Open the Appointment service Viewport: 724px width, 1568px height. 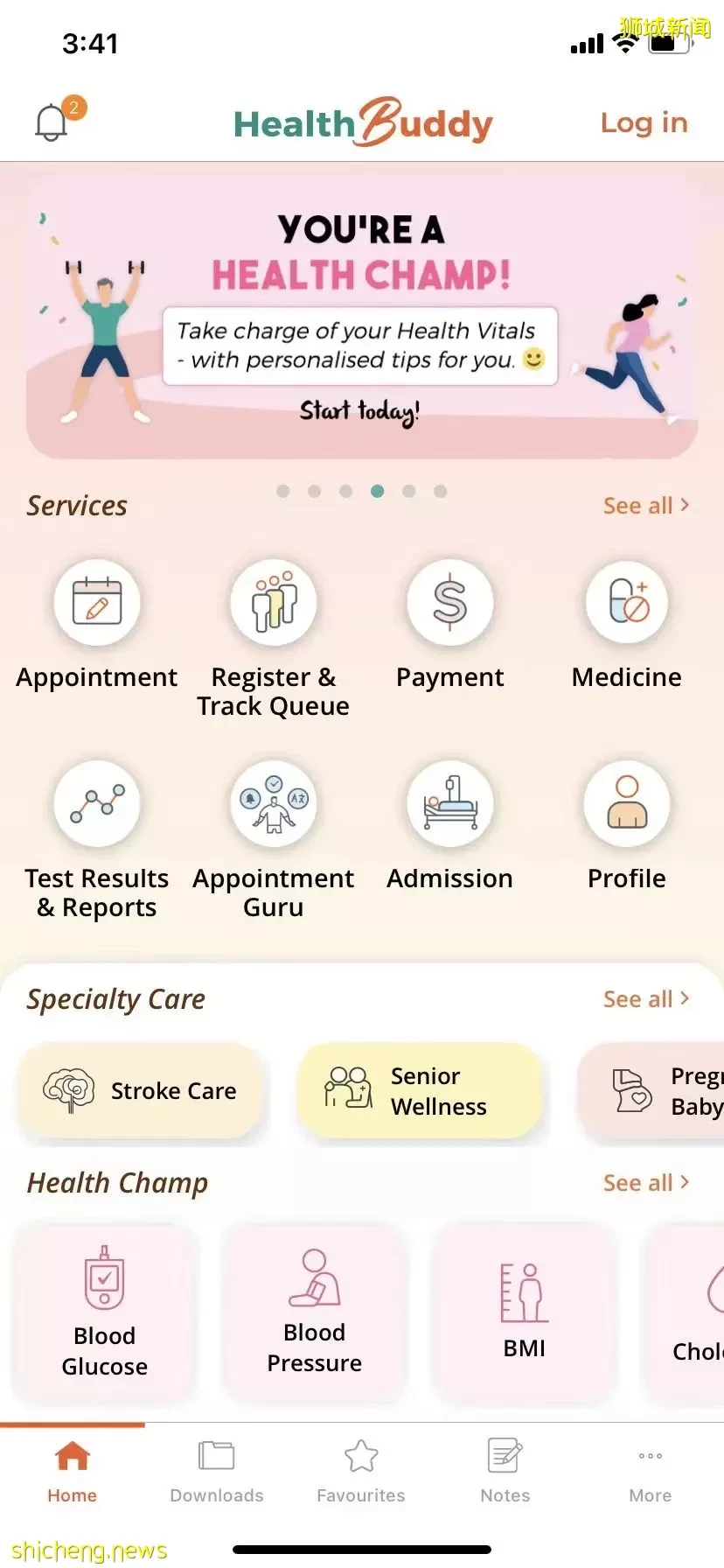[97, 603]
